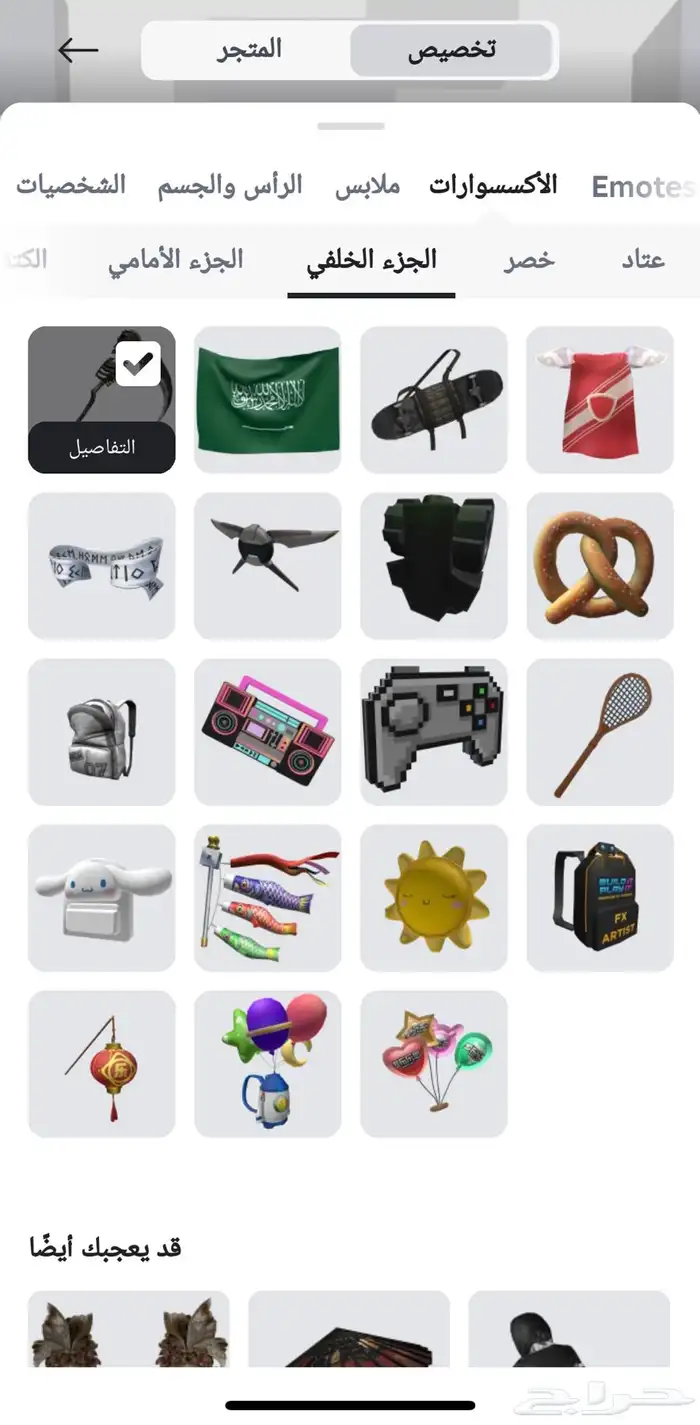Equip the smiling sun accessory

tap(434, 898)
